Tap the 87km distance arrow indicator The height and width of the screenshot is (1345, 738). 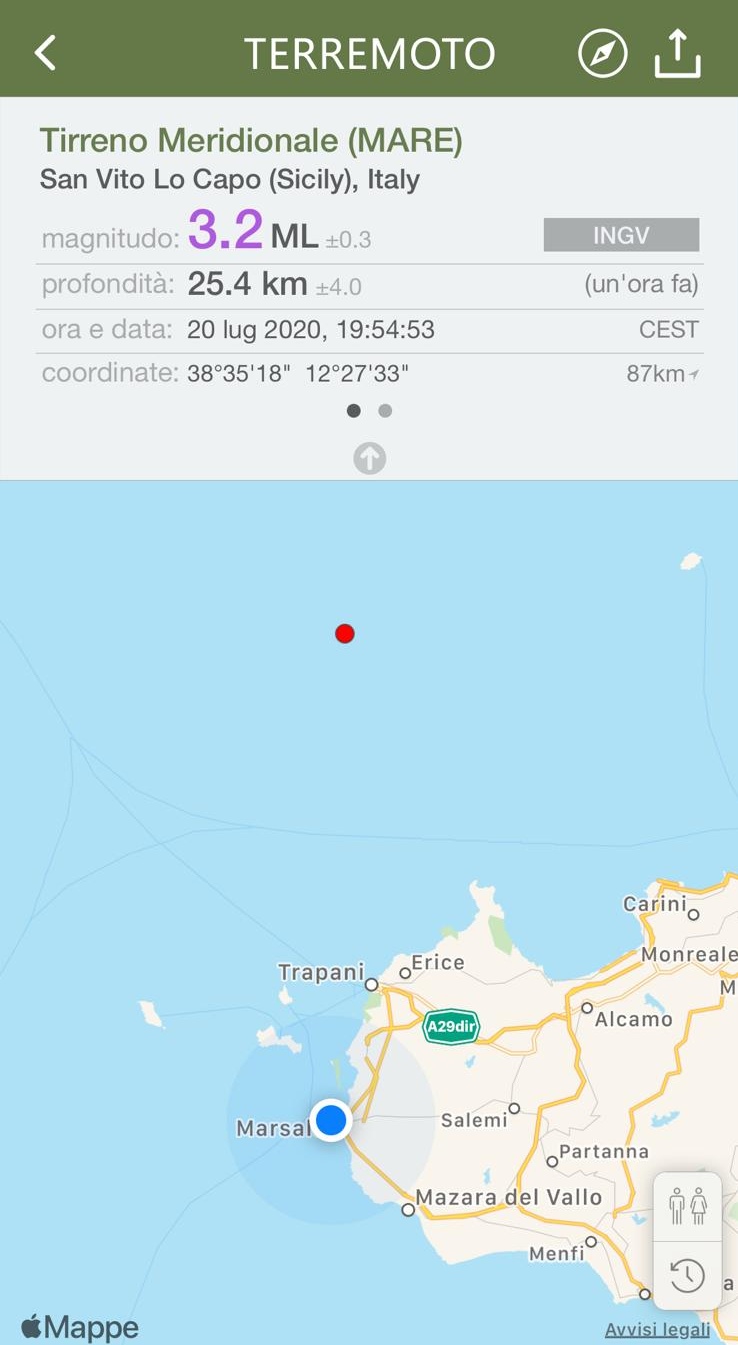[x=662, y=374]
